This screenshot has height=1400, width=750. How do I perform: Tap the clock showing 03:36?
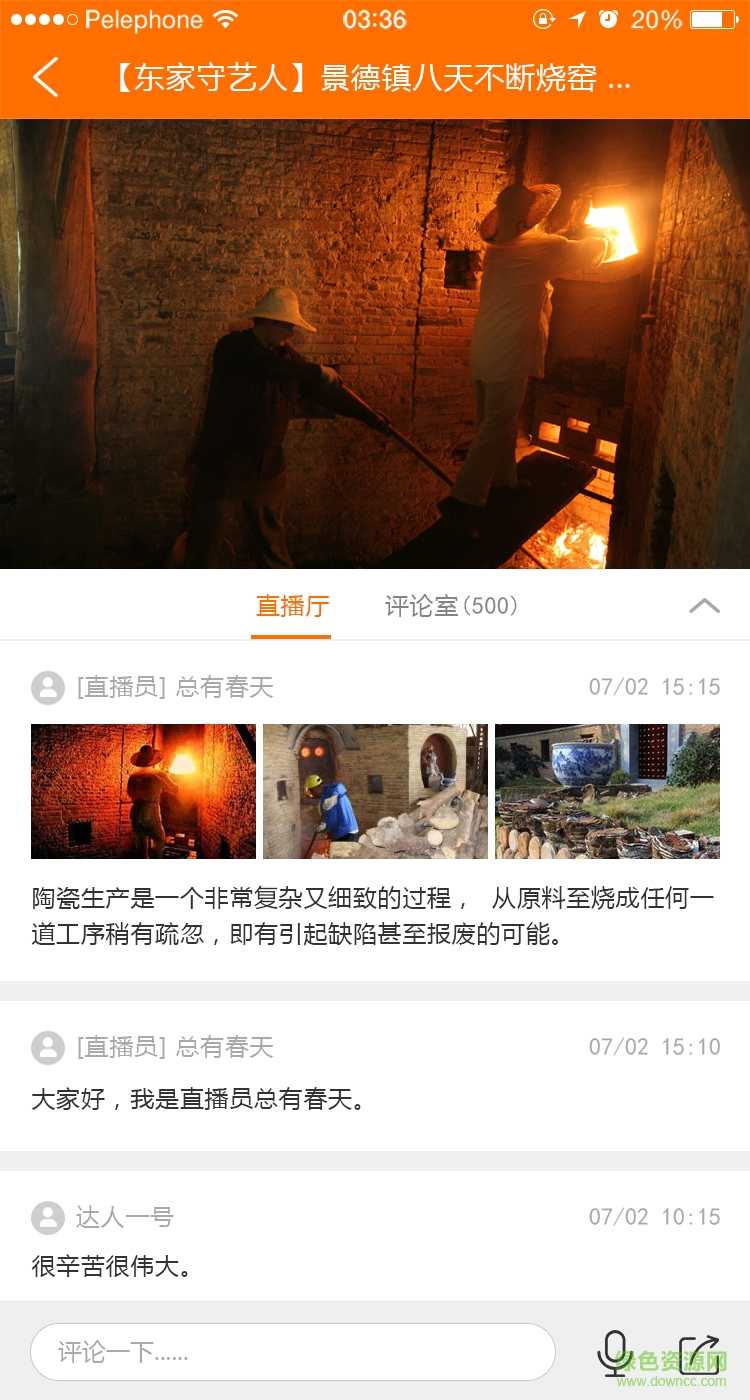point(375,19)
